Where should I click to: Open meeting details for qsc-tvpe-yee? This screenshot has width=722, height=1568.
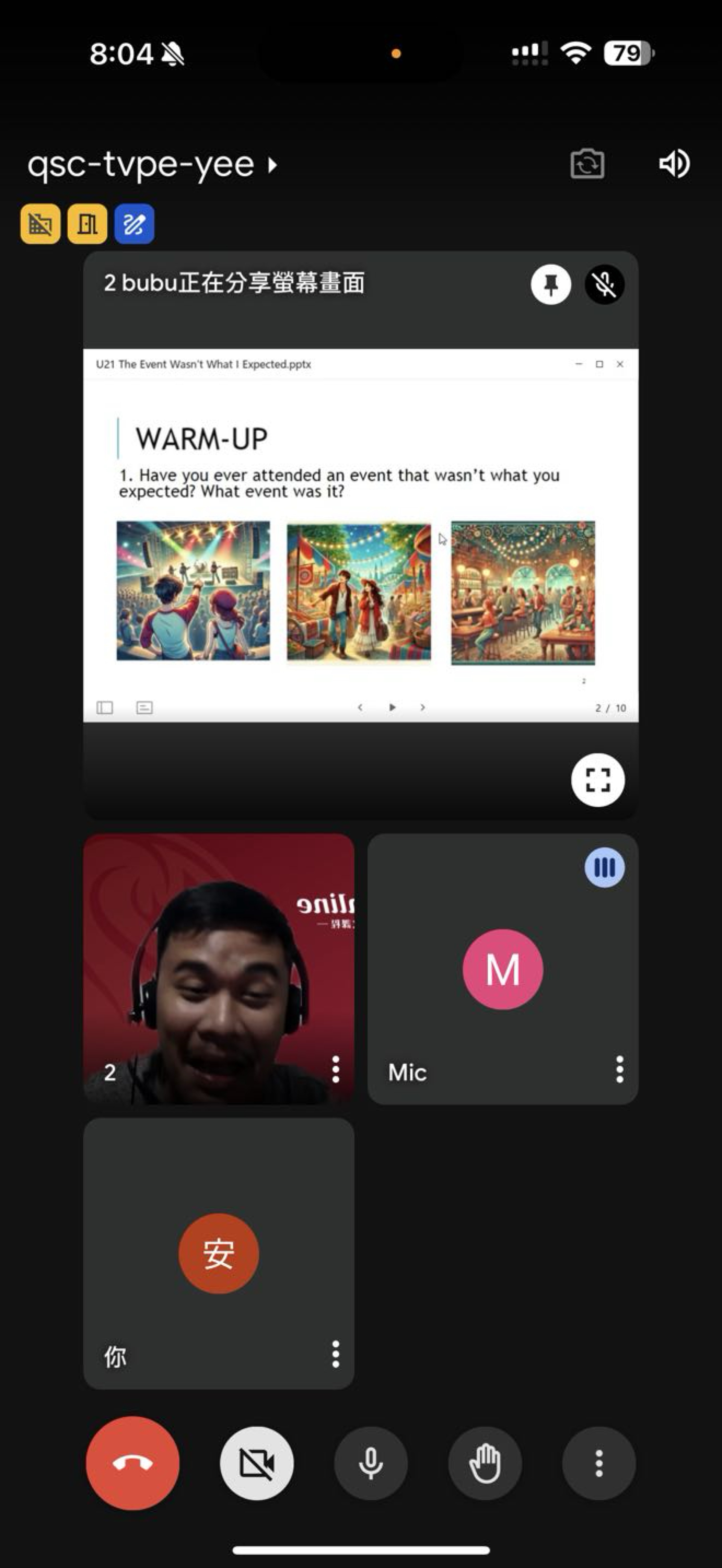pos(152,164)
